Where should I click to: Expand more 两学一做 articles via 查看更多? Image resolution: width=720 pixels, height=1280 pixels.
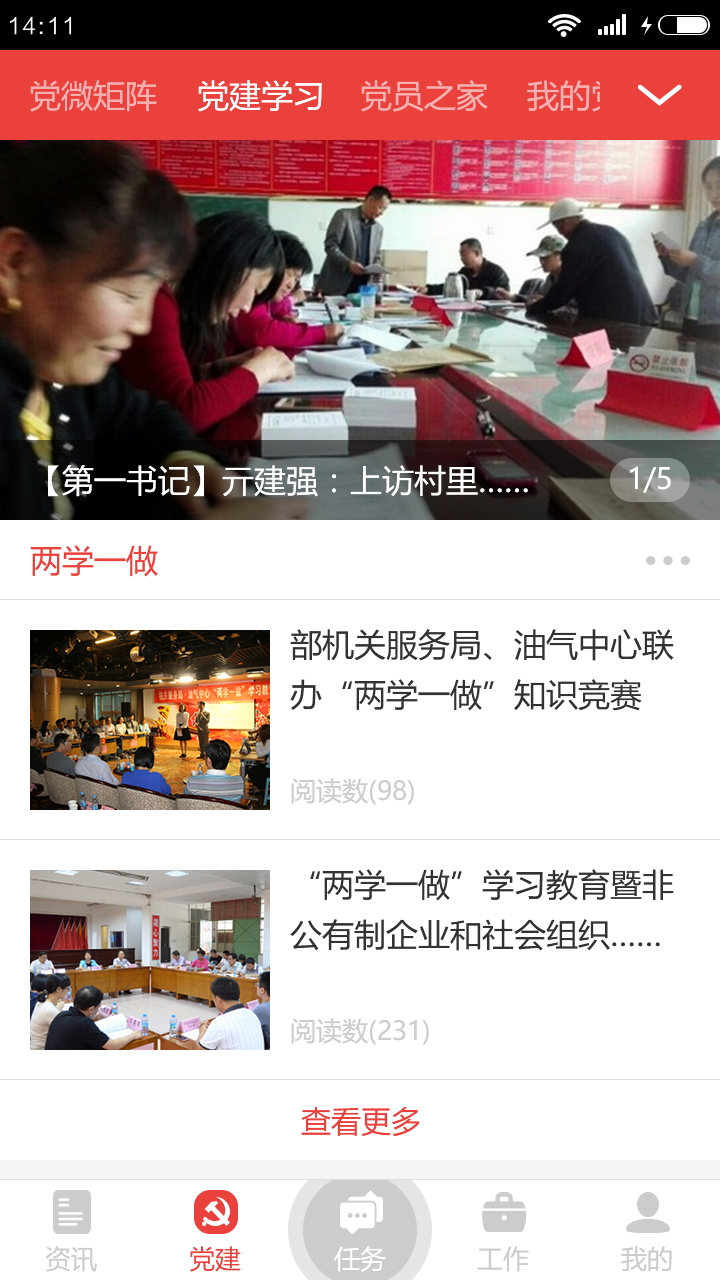[x=360, y=1121]
